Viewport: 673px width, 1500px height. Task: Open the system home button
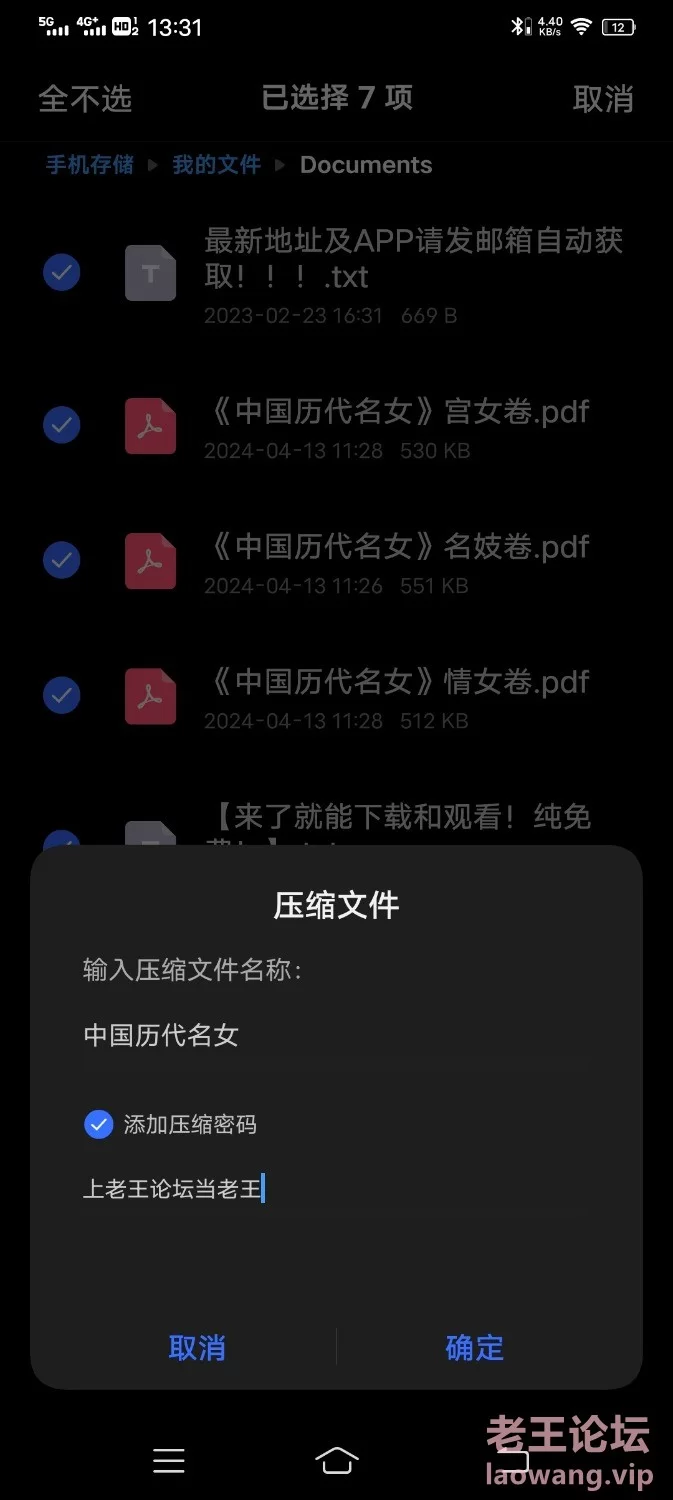[337, 1460]
